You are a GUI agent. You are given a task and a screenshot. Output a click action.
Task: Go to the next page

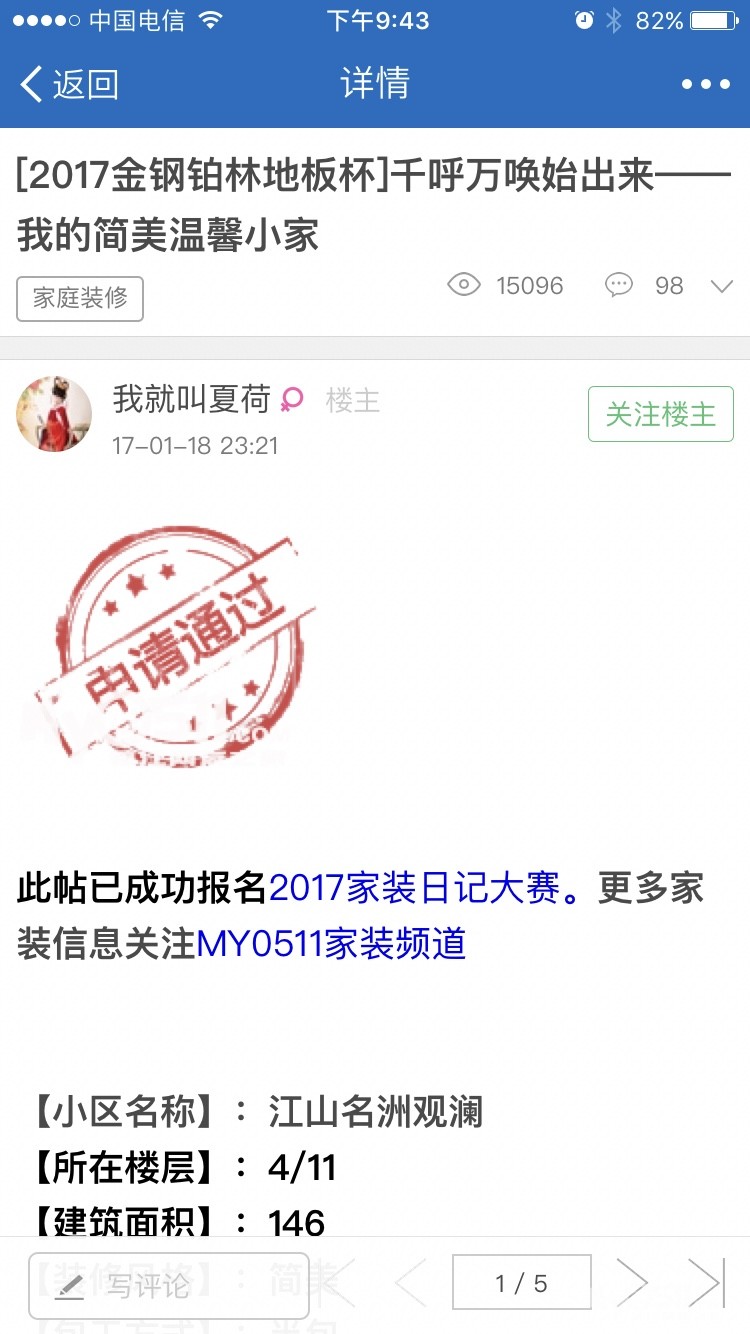[x=632, y=1283]
